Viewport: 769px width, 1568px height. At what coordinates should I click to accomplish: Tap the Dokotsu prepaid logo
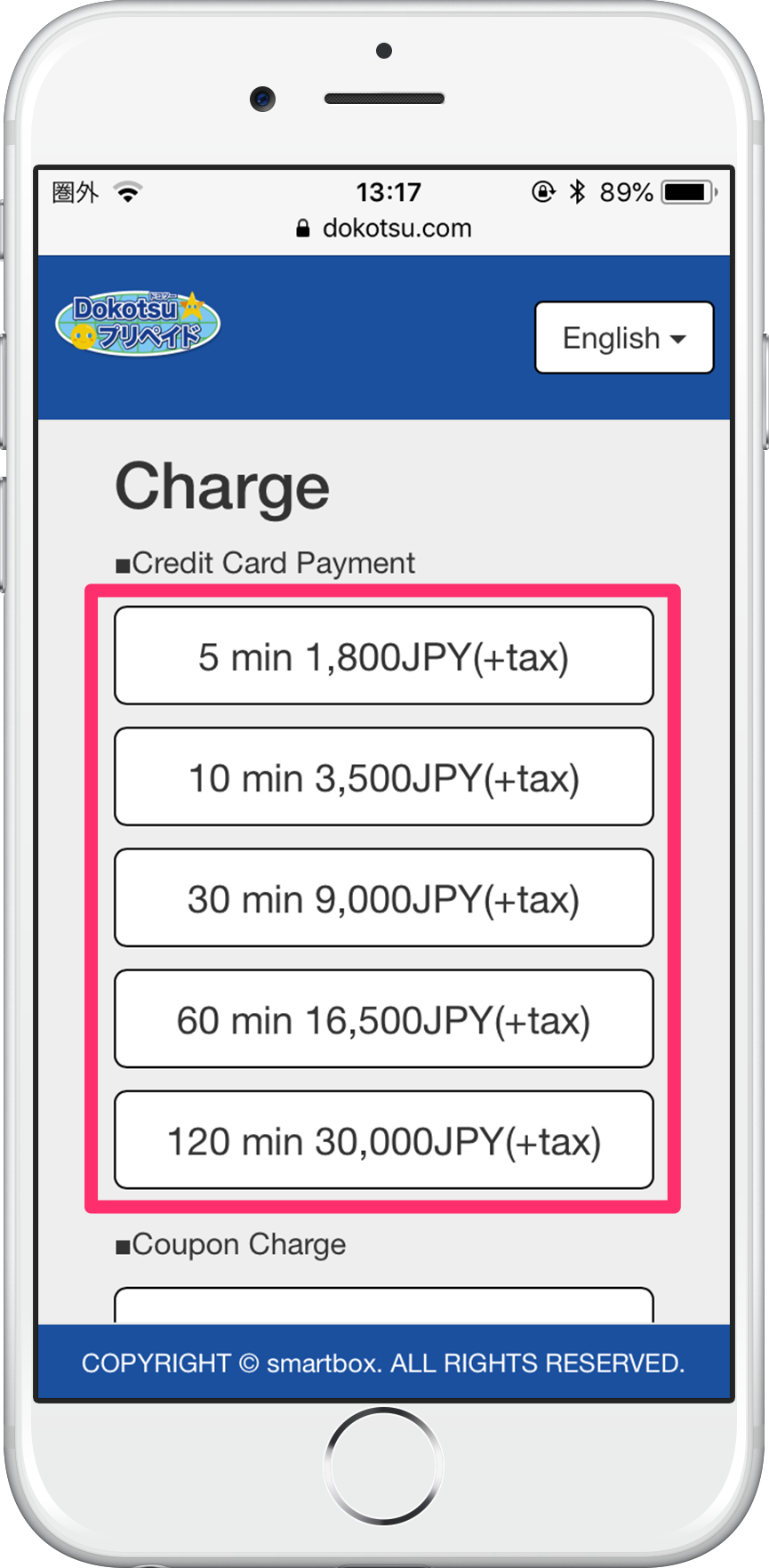tap(138, 324)
